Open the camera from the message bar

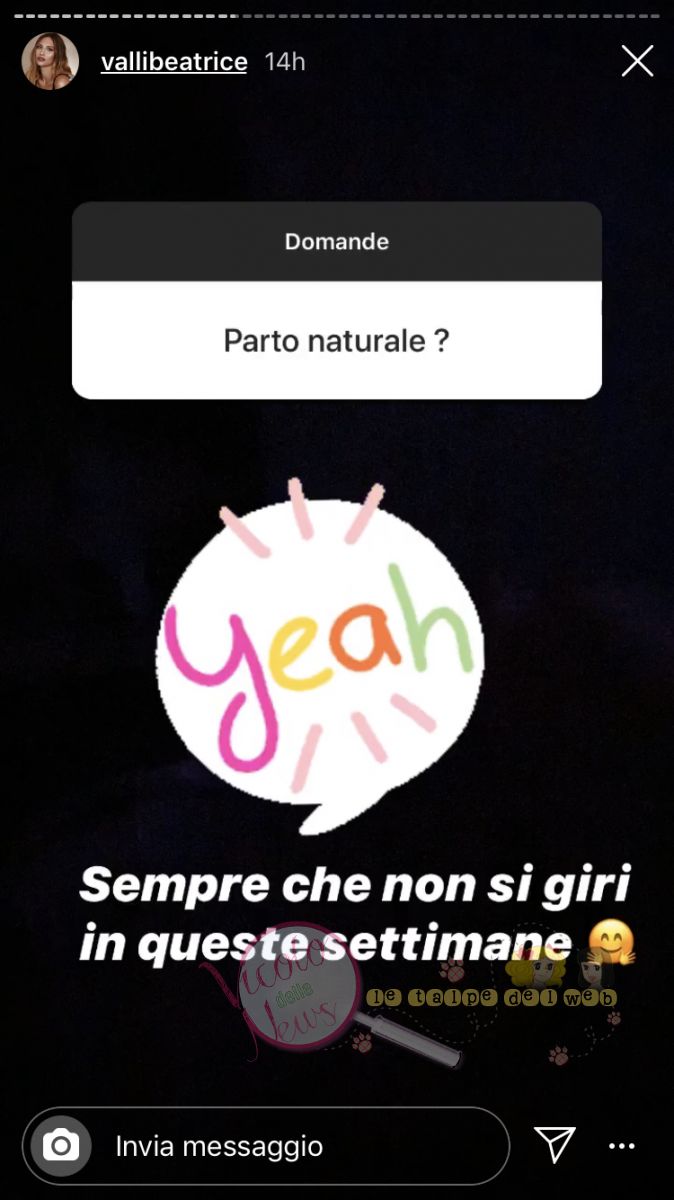[61, 1146]
